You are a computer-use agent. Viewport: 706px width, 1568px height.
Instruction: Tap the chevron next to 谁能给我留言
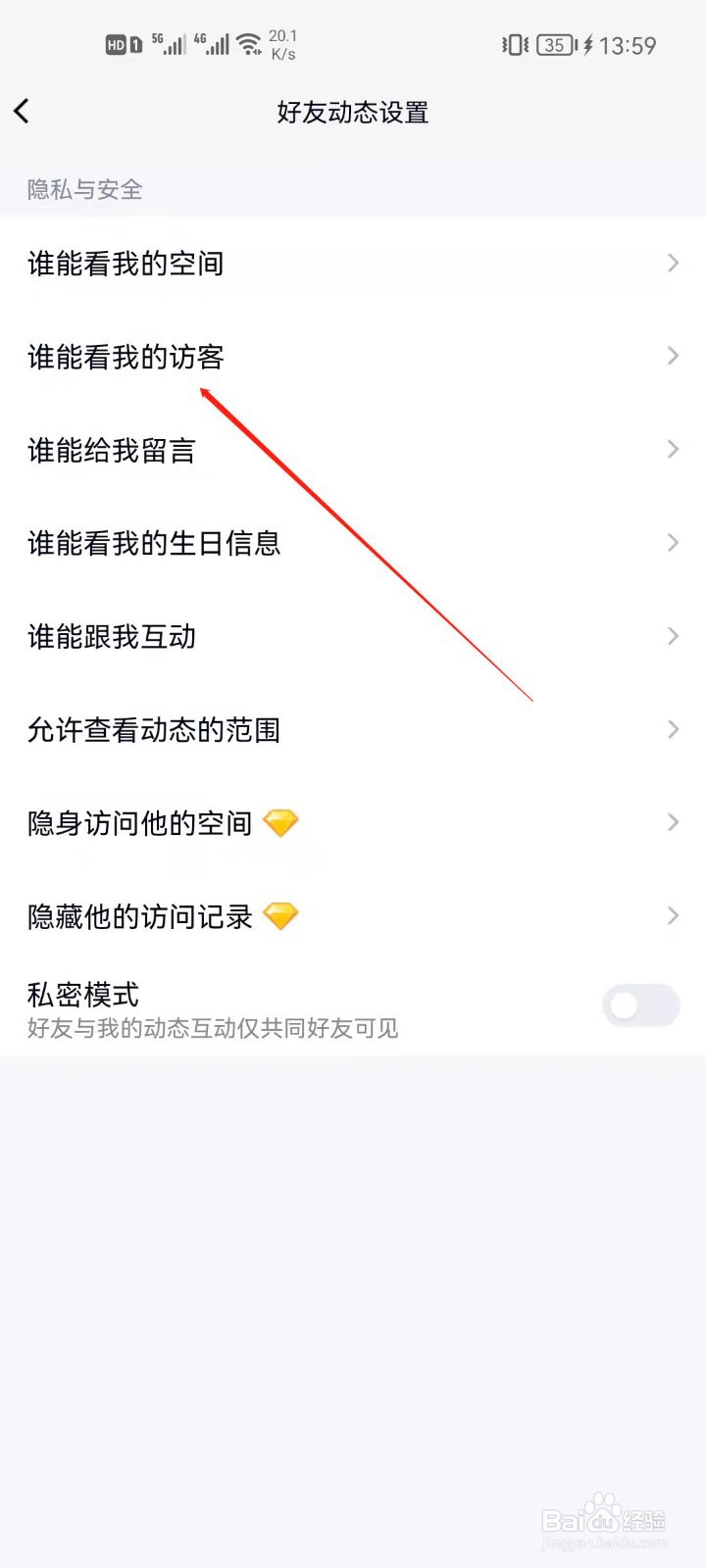pos(673,450)
